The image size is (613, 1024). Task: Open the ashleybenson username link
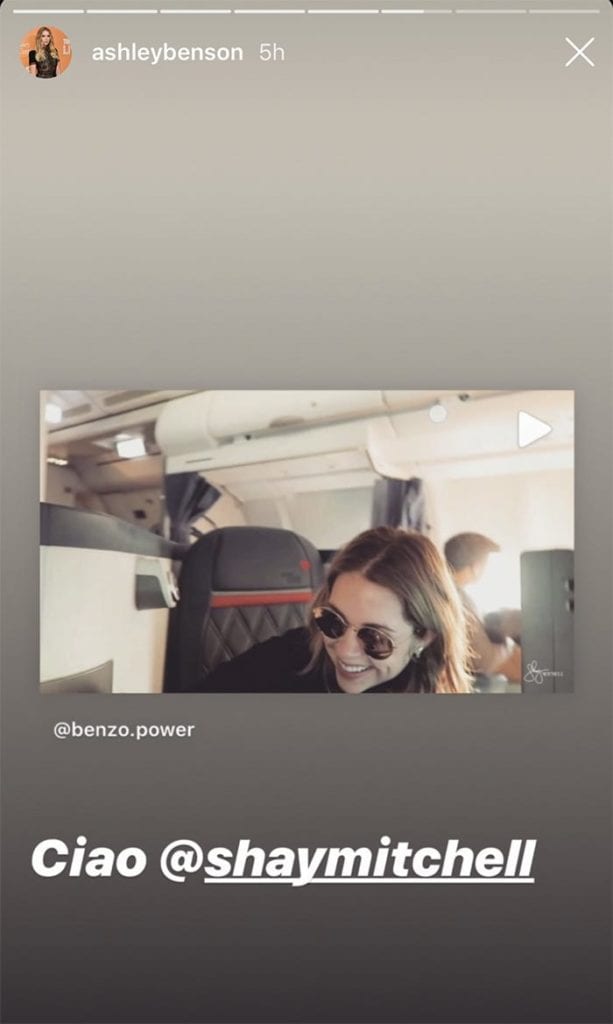click(167, 53)
